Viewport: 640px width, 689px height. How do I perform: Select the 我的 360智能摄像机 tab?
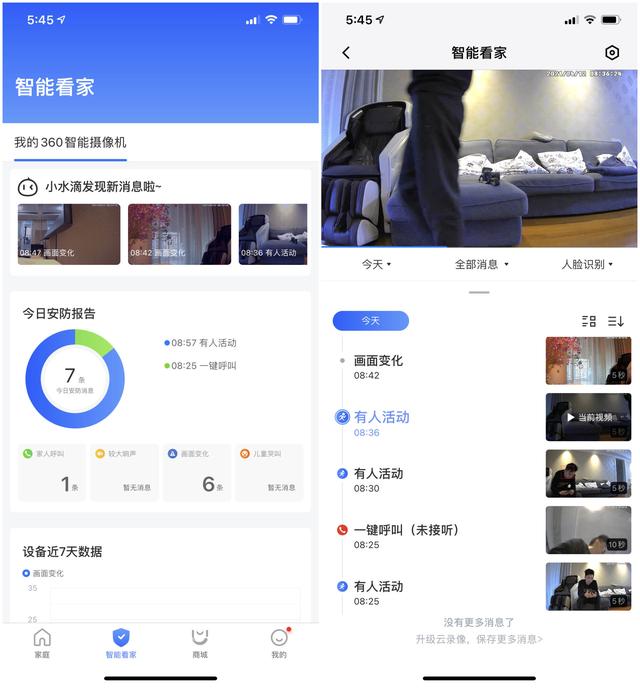pos(70,143)
